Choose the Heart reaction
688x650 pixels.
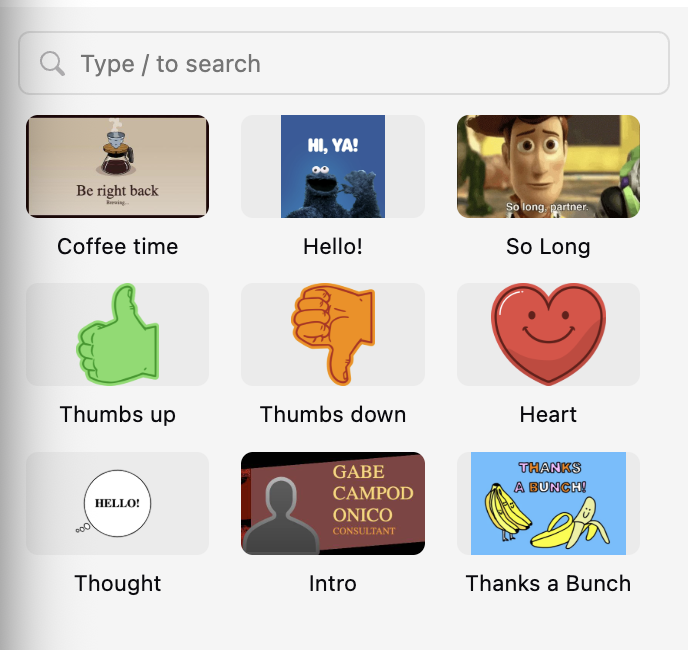tap(548, 335)
